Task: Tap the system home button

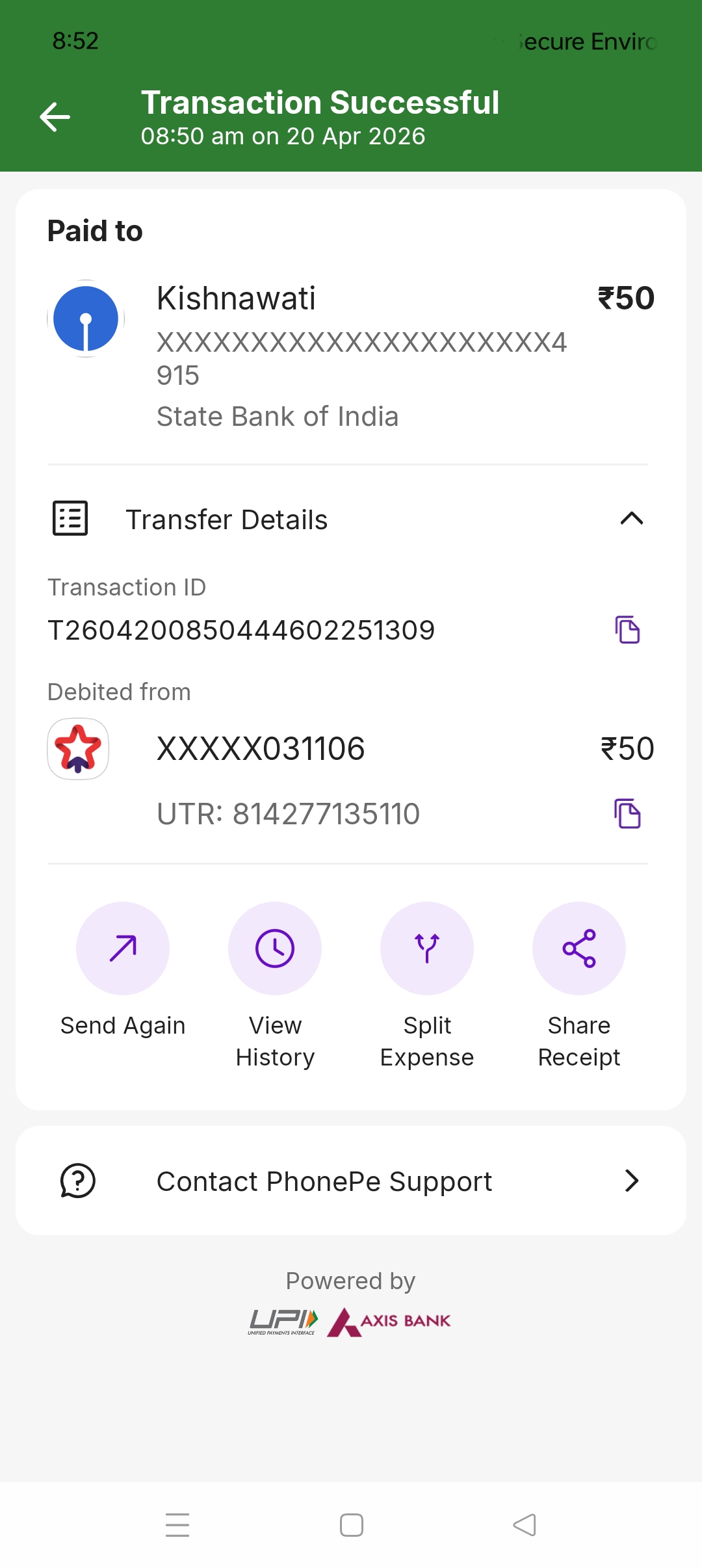Action: (x=352, y=1525)
